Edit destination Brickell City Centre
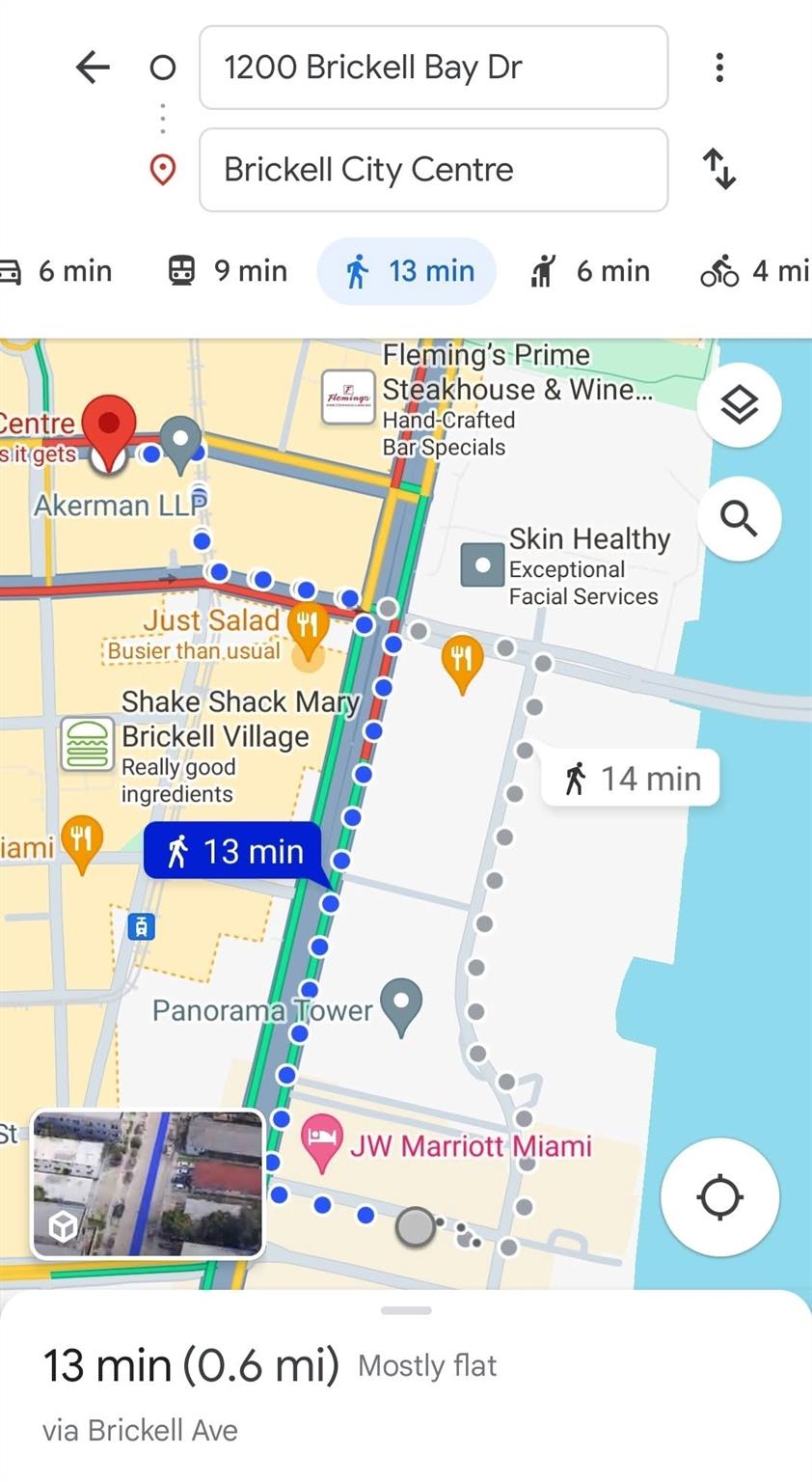This screenshot has height=1482, width=812. [x=433, y=170]
